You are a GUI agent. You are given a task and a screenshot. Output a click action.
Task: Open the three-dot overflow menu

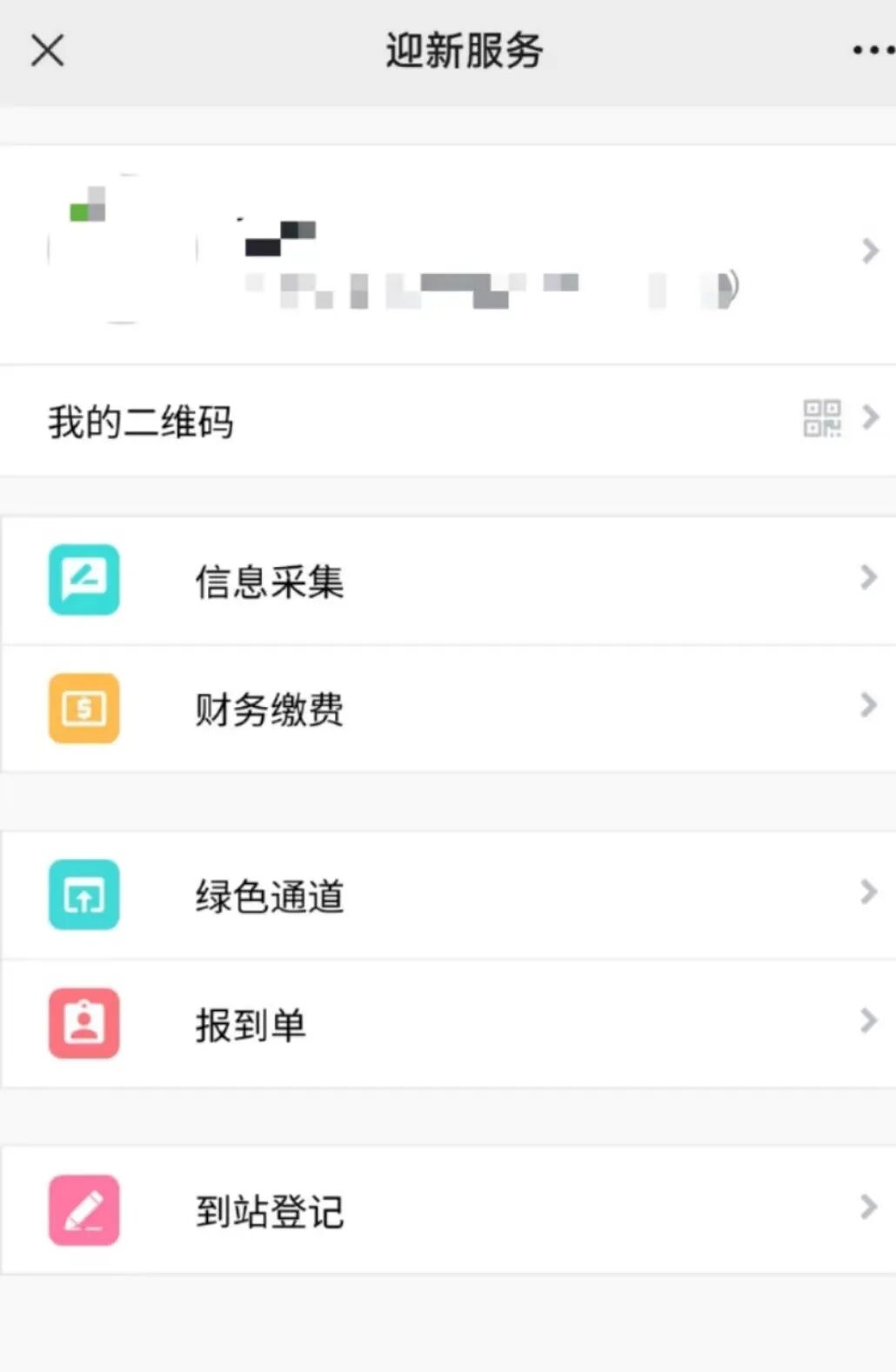873,50
